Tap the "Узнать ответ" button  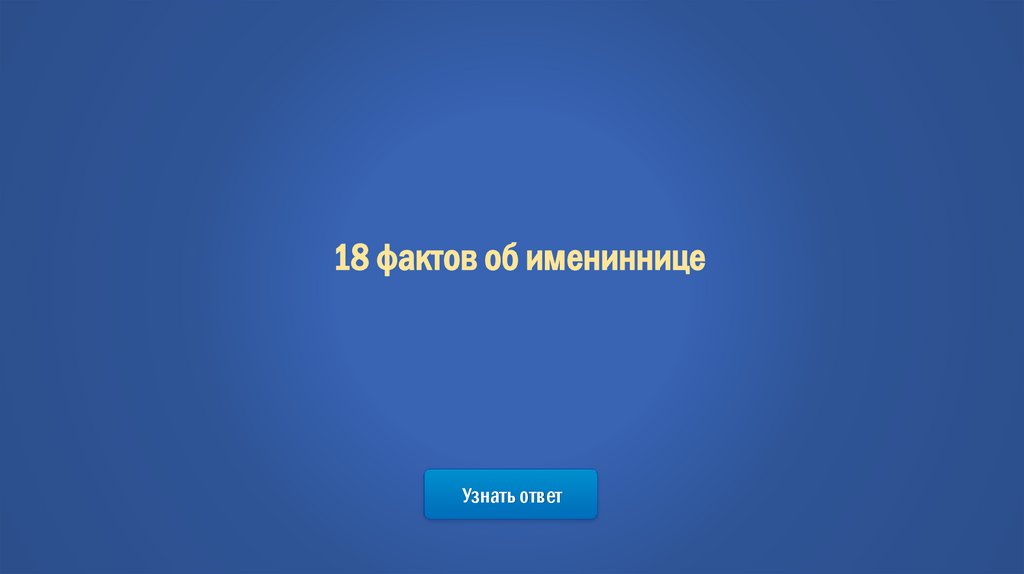pyautogui.click(x=511, y=495)
